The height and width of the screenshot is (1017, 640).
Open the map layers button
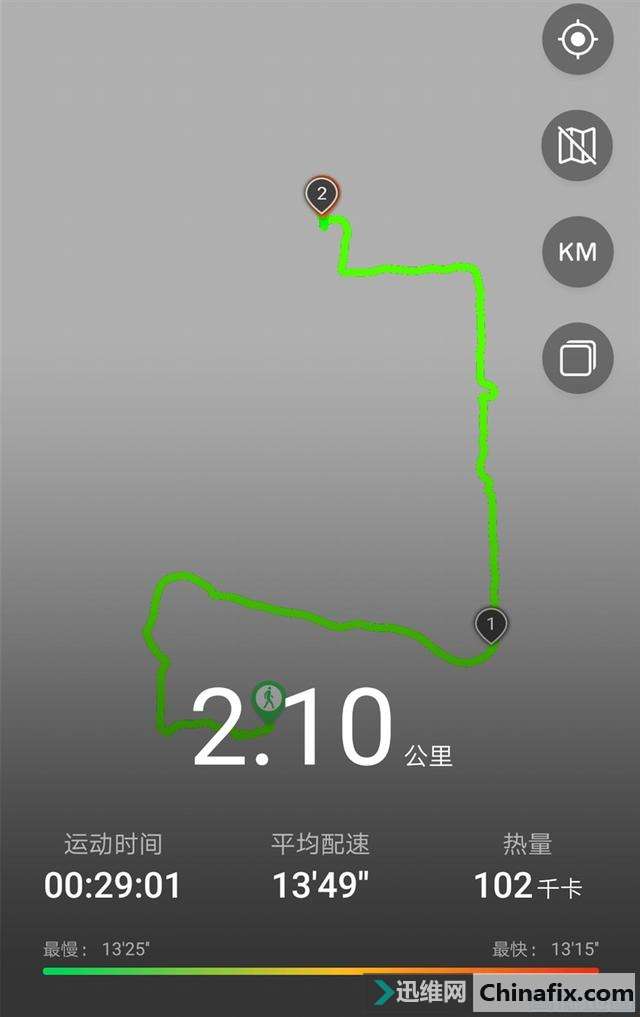577,357
